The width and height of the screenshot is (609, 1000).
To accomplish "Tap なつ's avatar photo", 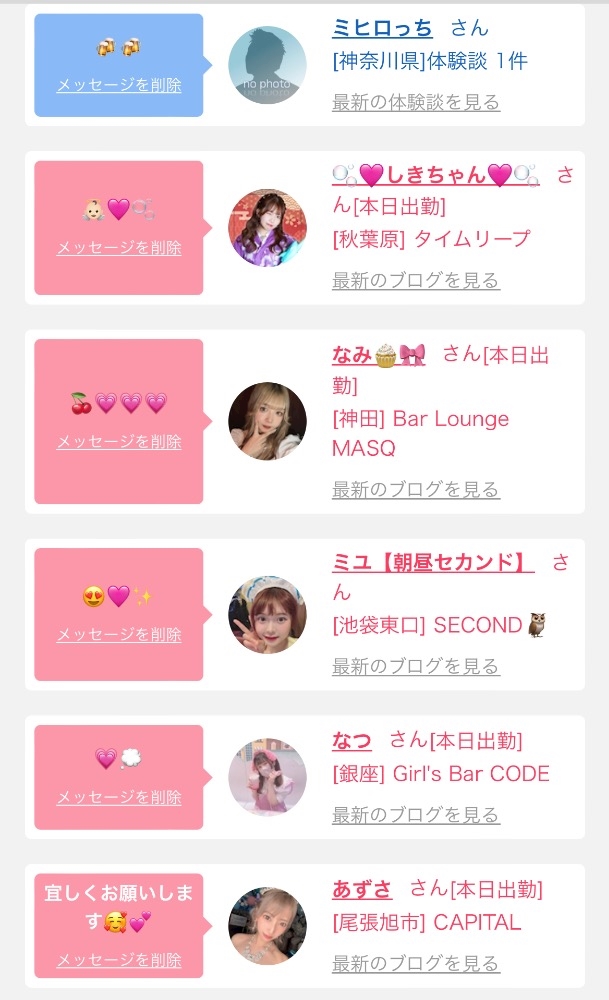I will (x=267, y=778).
